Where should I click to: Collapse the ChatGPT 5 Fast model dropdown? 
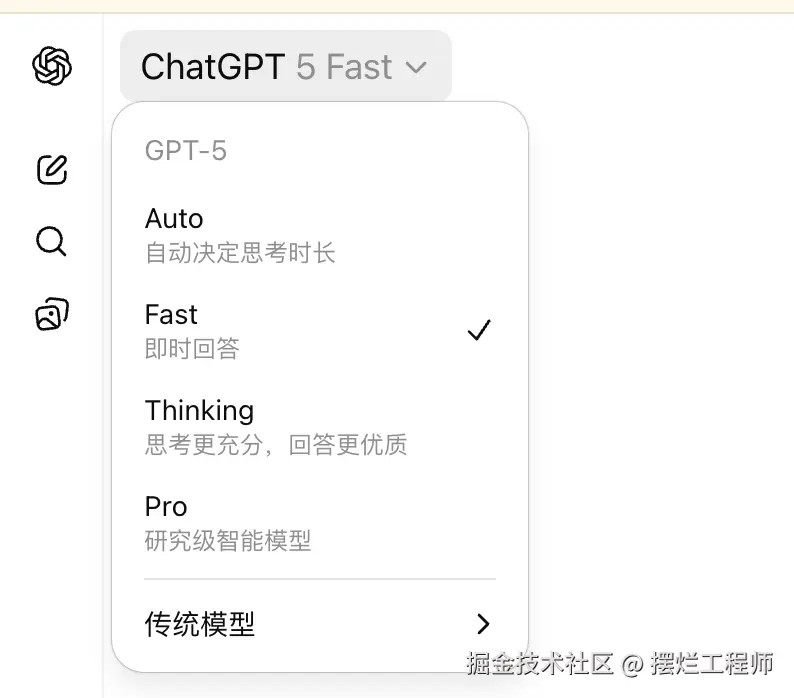pyautogui.click(x=285, y=67)
